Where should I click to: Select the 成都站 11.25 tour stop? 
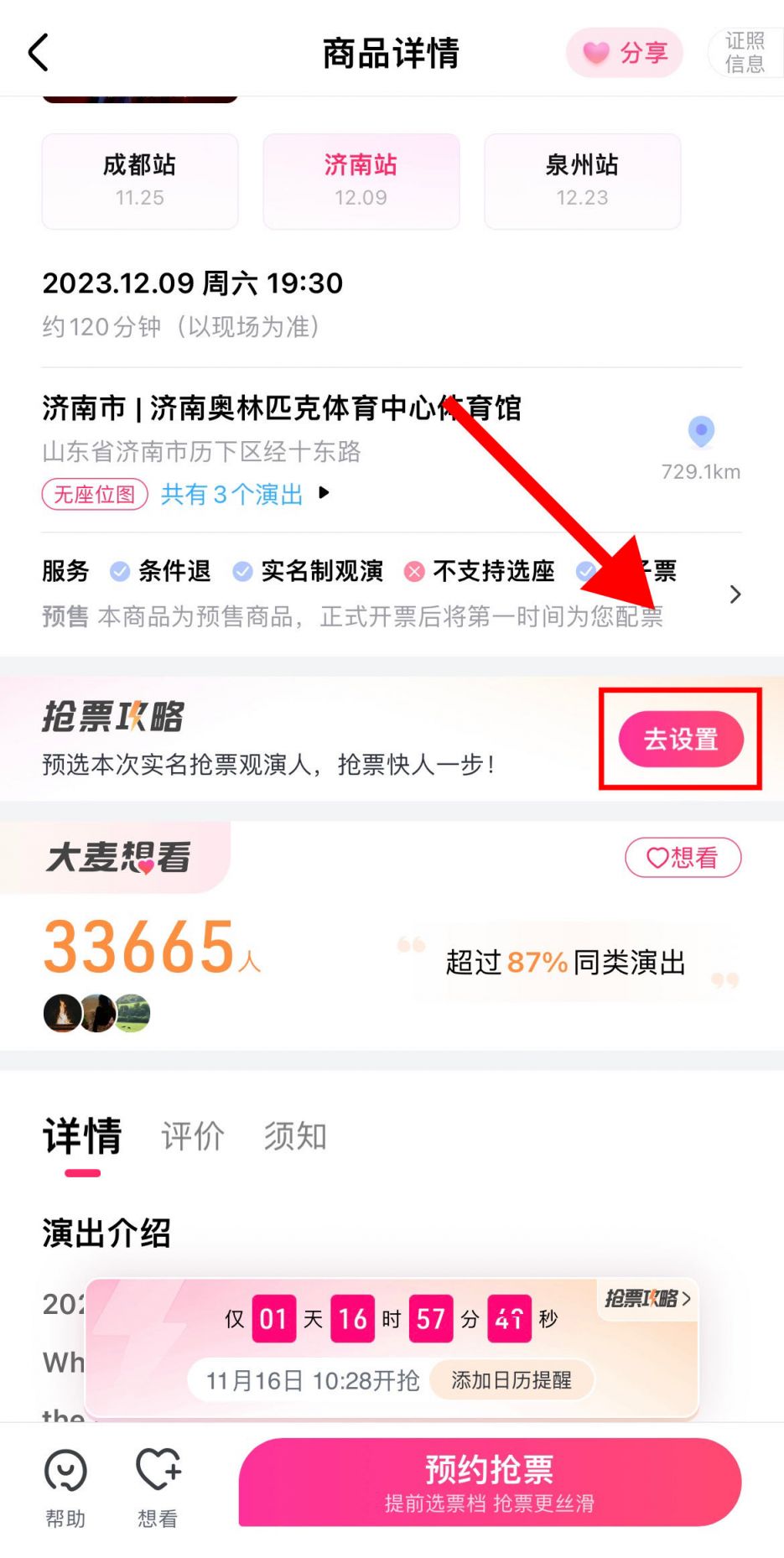click(140, 180)
